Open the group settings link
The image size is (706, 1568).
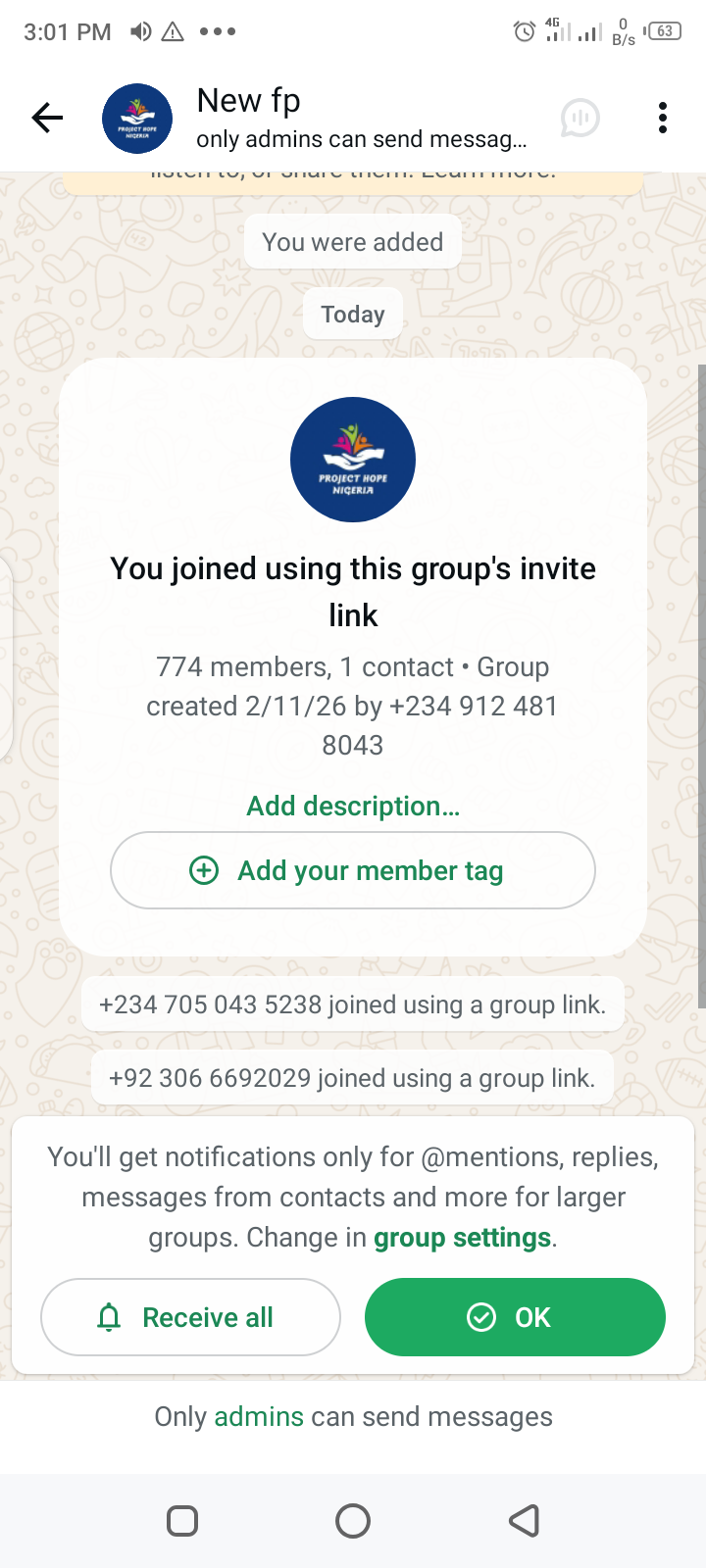[462, 1238]
